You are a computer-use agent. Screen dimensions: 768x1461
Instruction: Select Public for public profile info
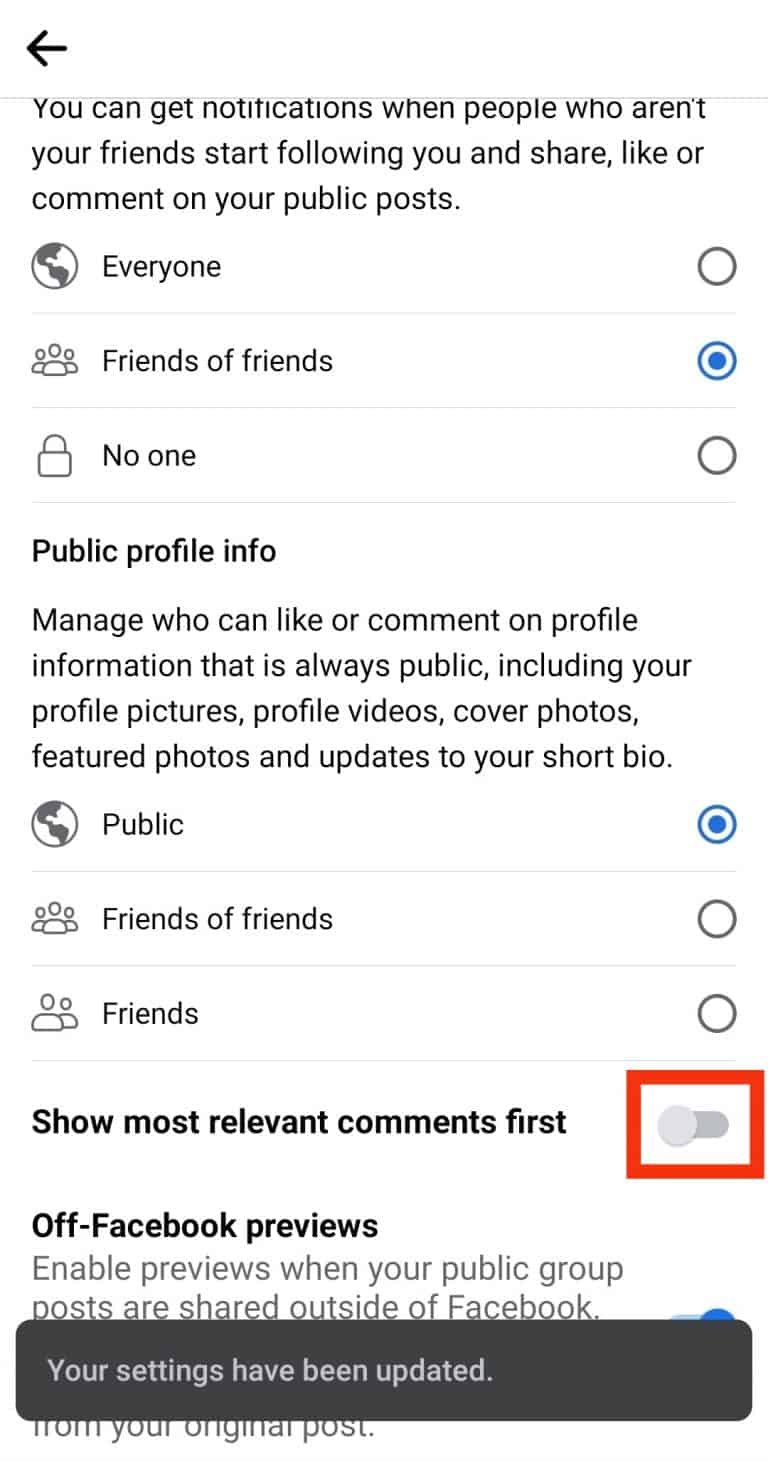pyautogui.click(x=716, y=825)
